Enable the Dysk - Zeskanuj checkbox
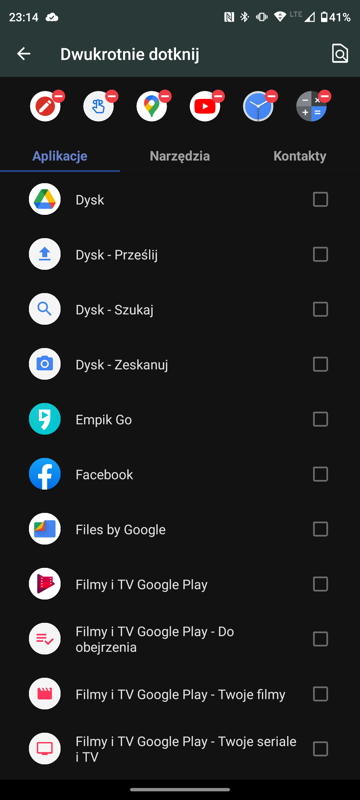360x800 pixels. (x=320, y=364)
